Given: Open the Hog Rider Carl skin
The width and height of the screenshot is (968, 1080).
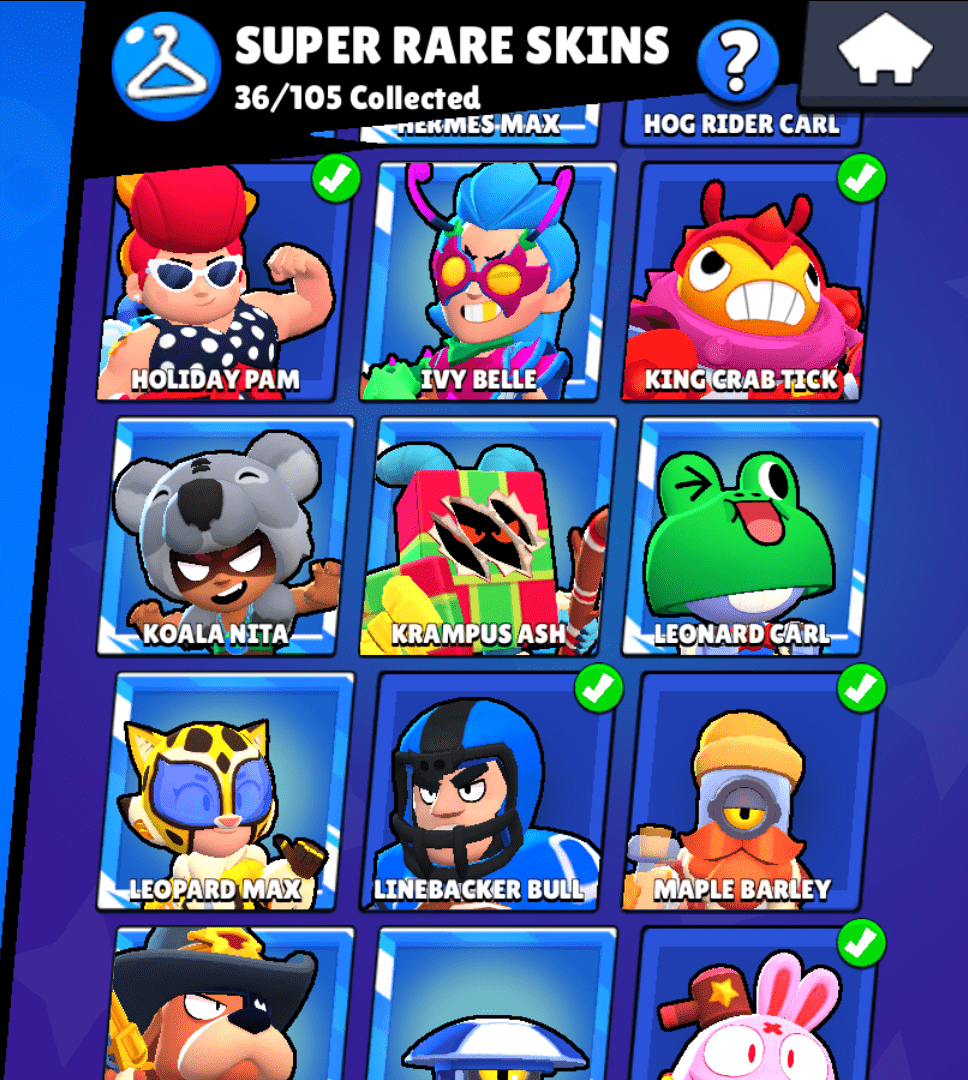Looking at the screenshot, I should tap(742, 125).
